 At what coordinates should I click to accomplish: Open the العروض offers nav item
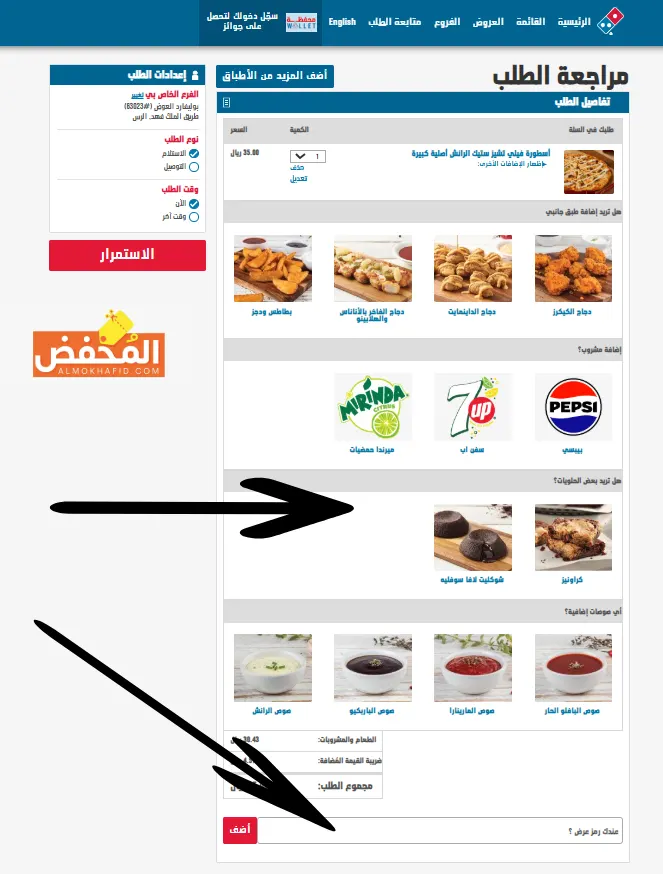pos(488,22)
